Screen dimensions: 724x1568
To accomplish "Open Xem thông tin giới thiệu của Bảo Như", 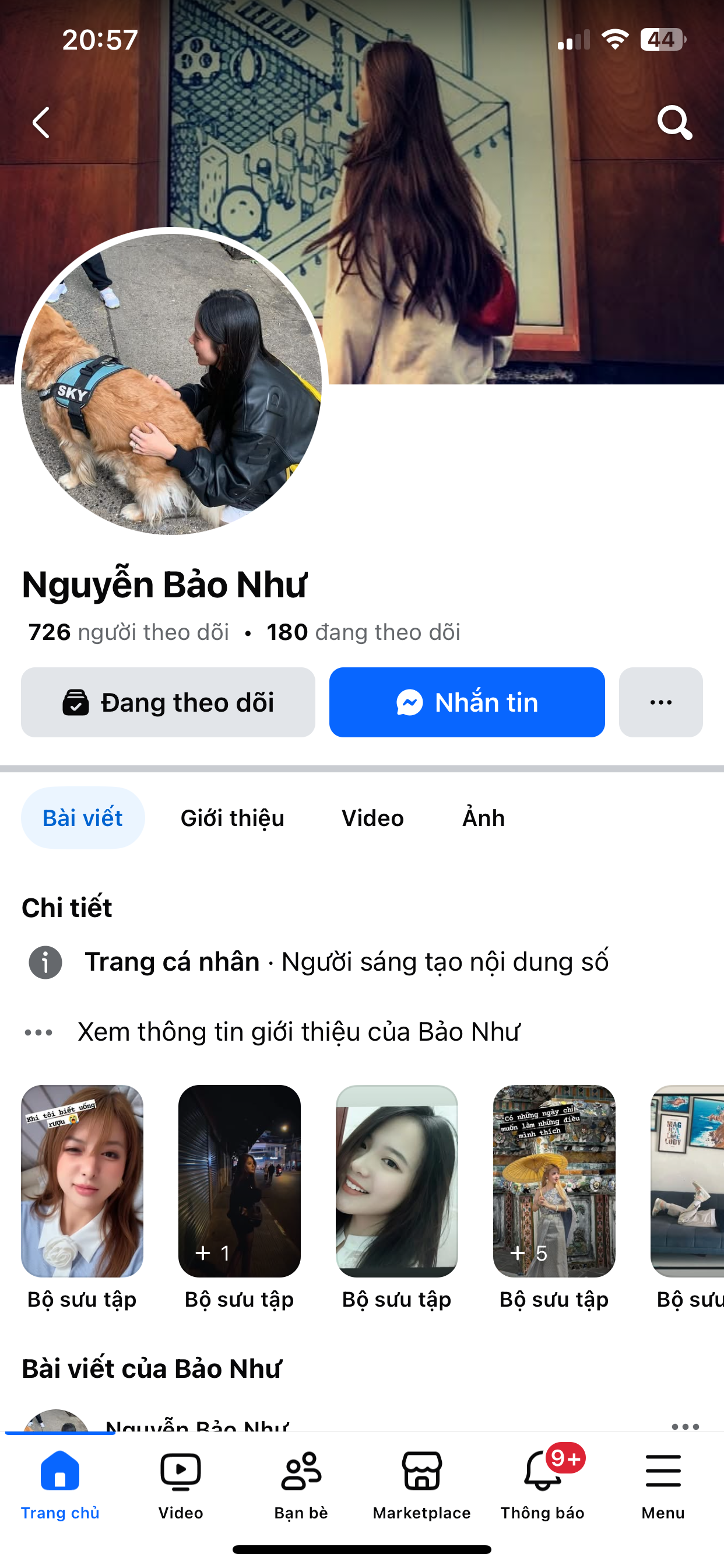I will pyautogui.click(x=298, y=1032).
